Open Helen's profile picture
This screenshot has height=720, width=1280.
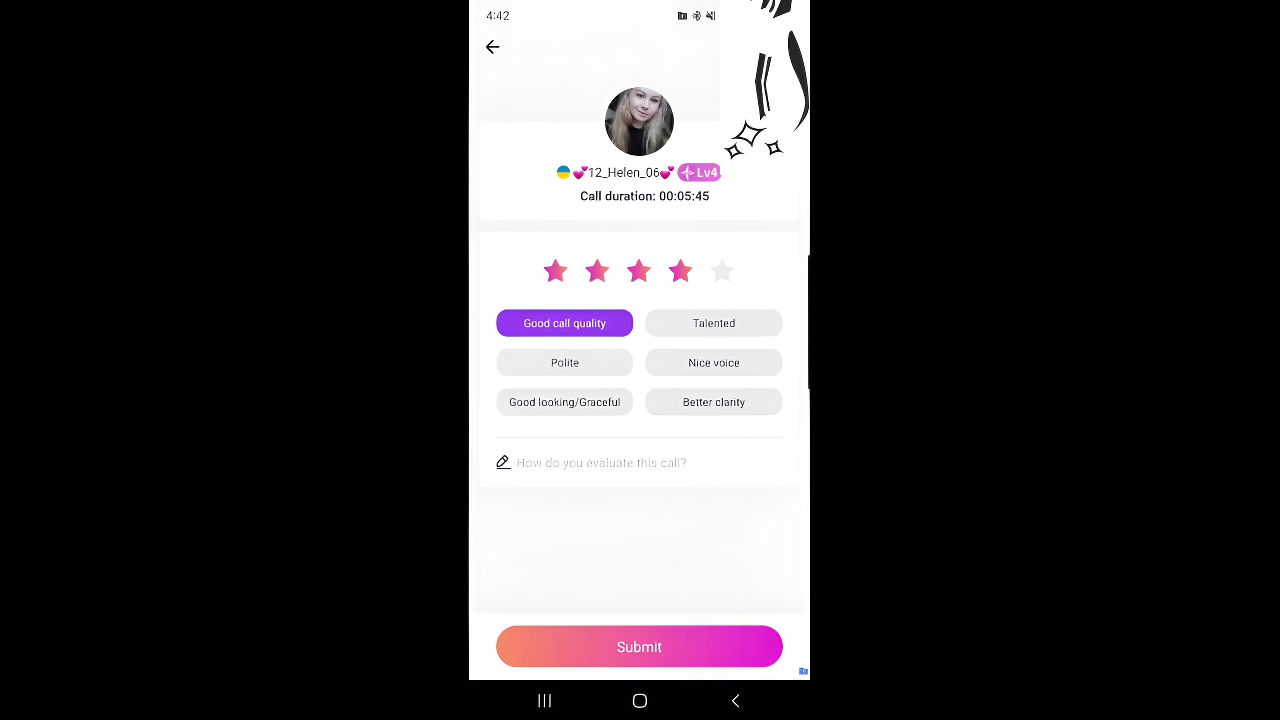tap(639, 122)
